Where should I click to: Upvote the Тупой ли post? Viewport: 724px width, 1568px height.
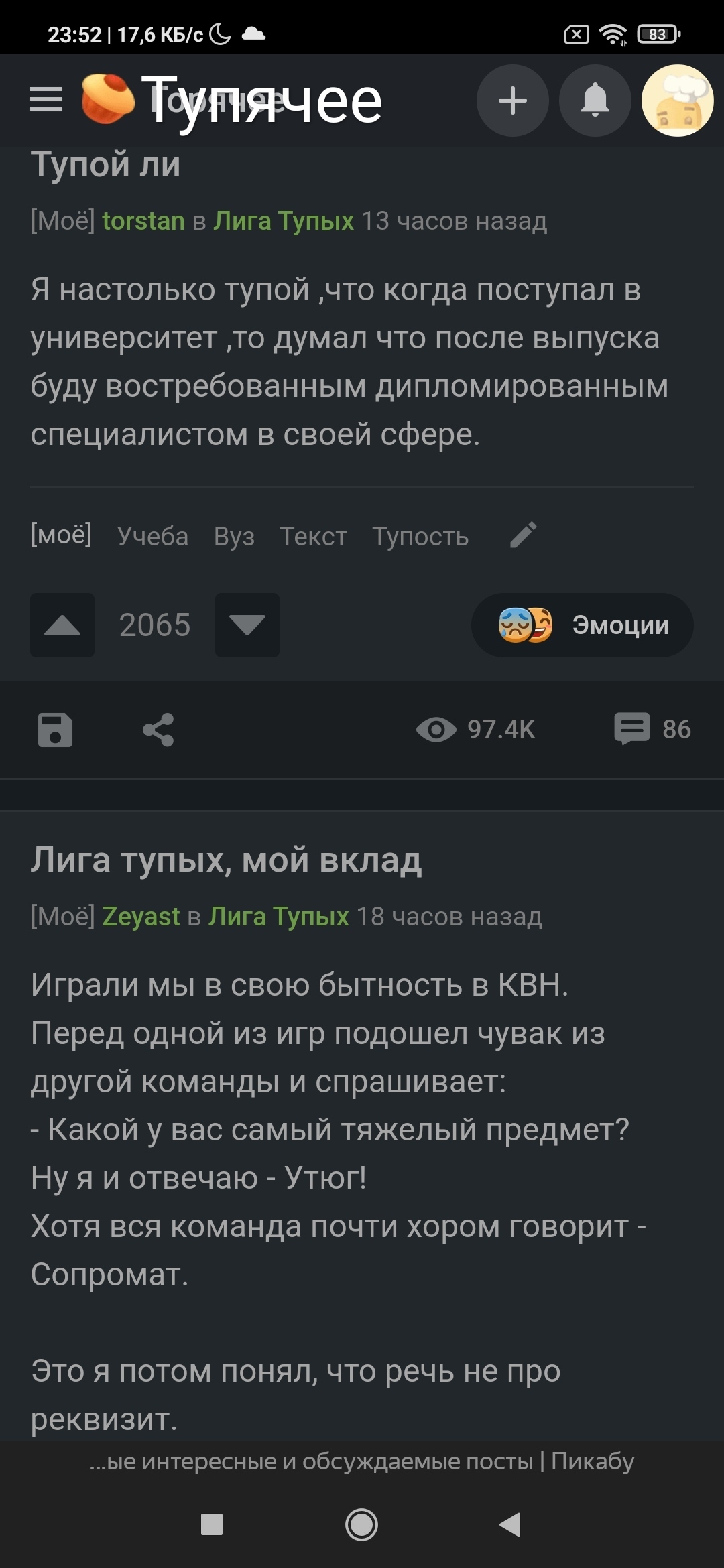point(62,625)
